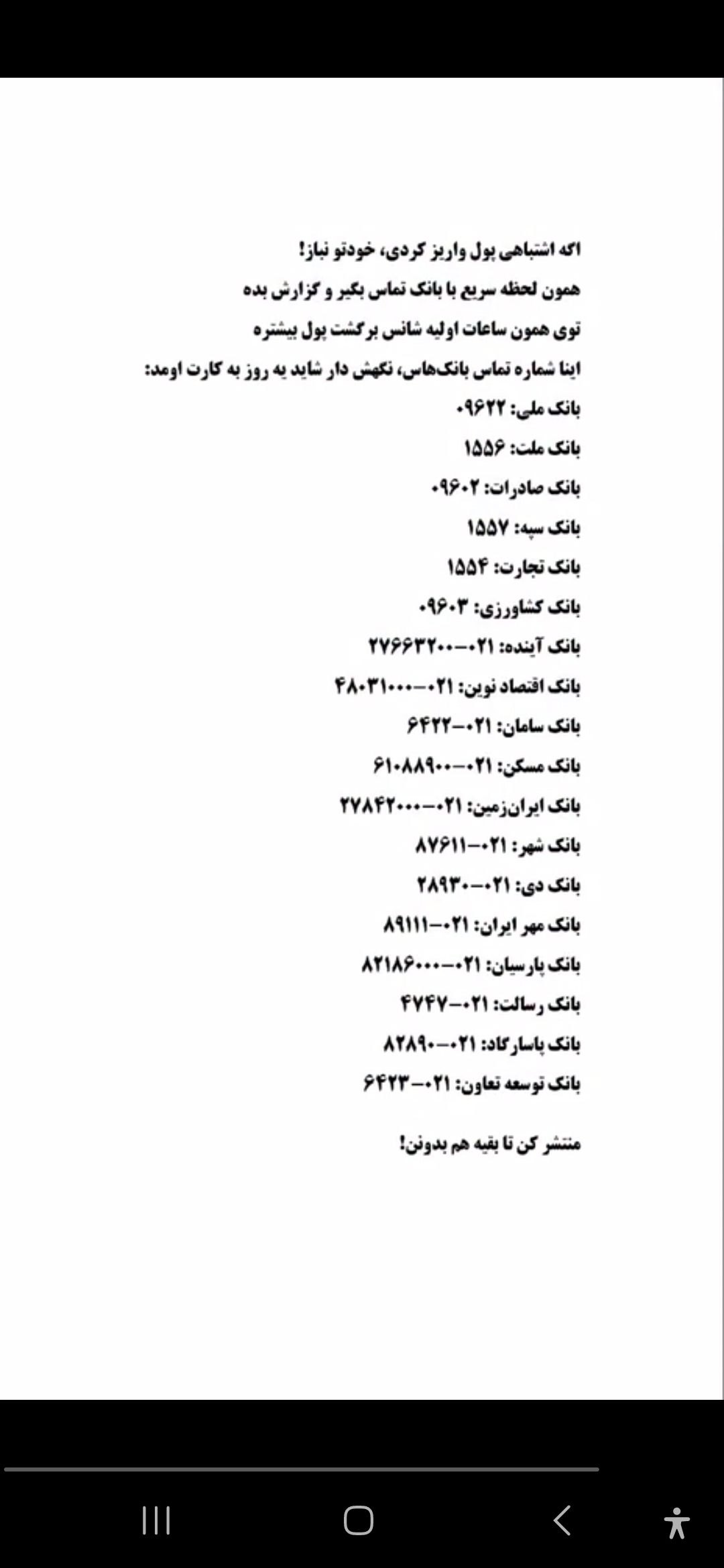Go back using the navigation bar arrow
724x1568 pixels.
pyautogui.click(x=562, y=1520)
